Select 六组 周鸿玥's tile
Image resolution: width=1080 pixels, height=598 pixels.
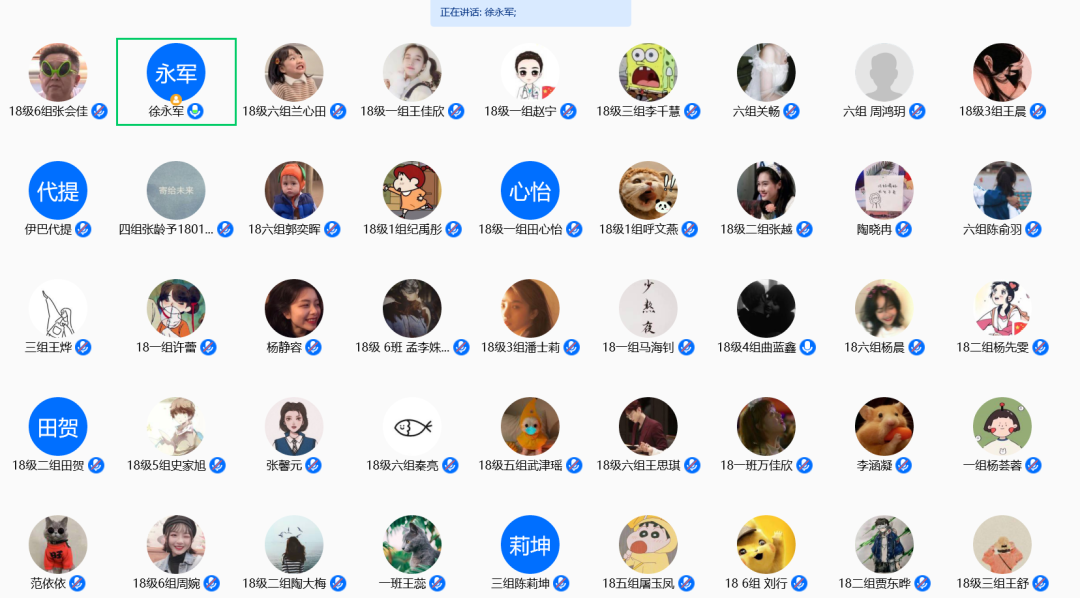tap(884, 73)
